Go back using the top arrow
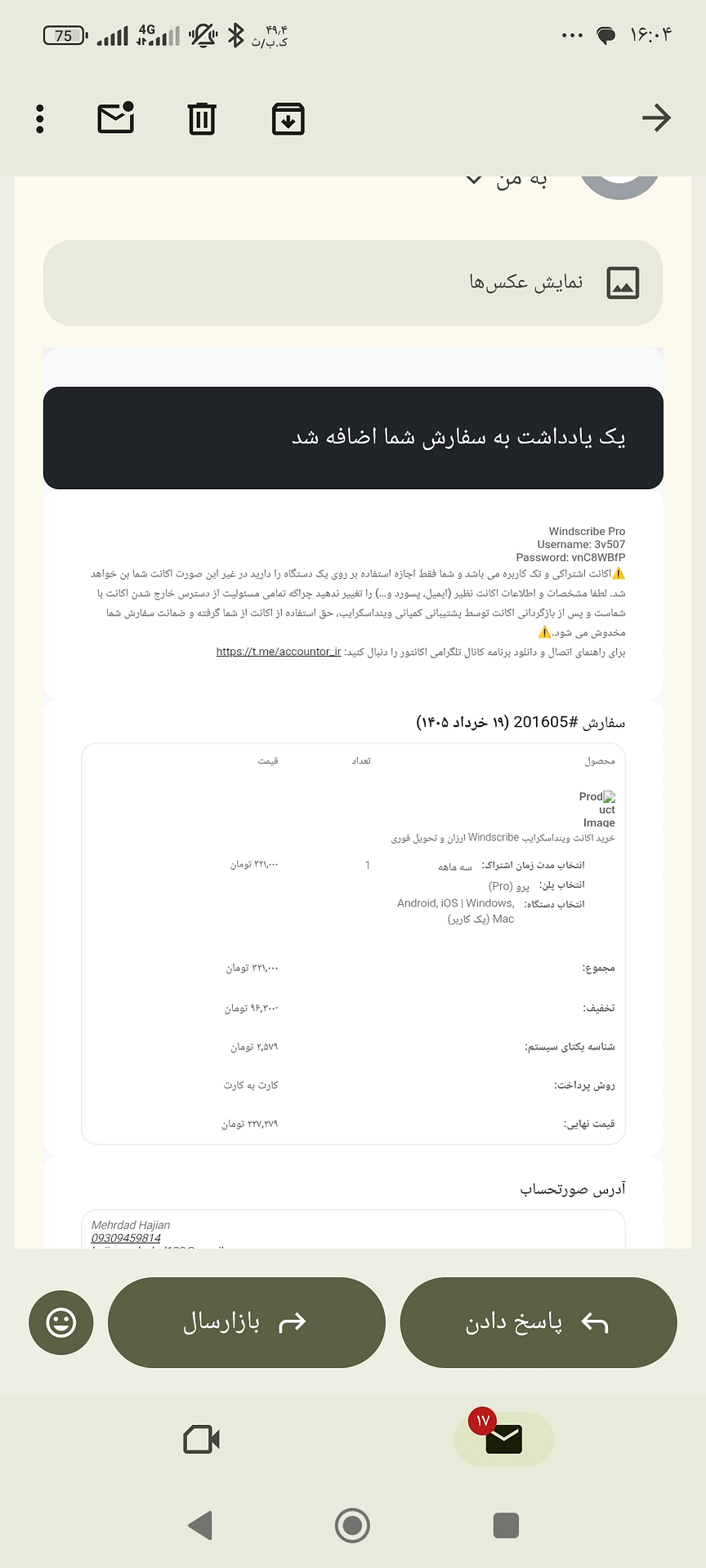The image size is (706, 1568). point(656,118)
